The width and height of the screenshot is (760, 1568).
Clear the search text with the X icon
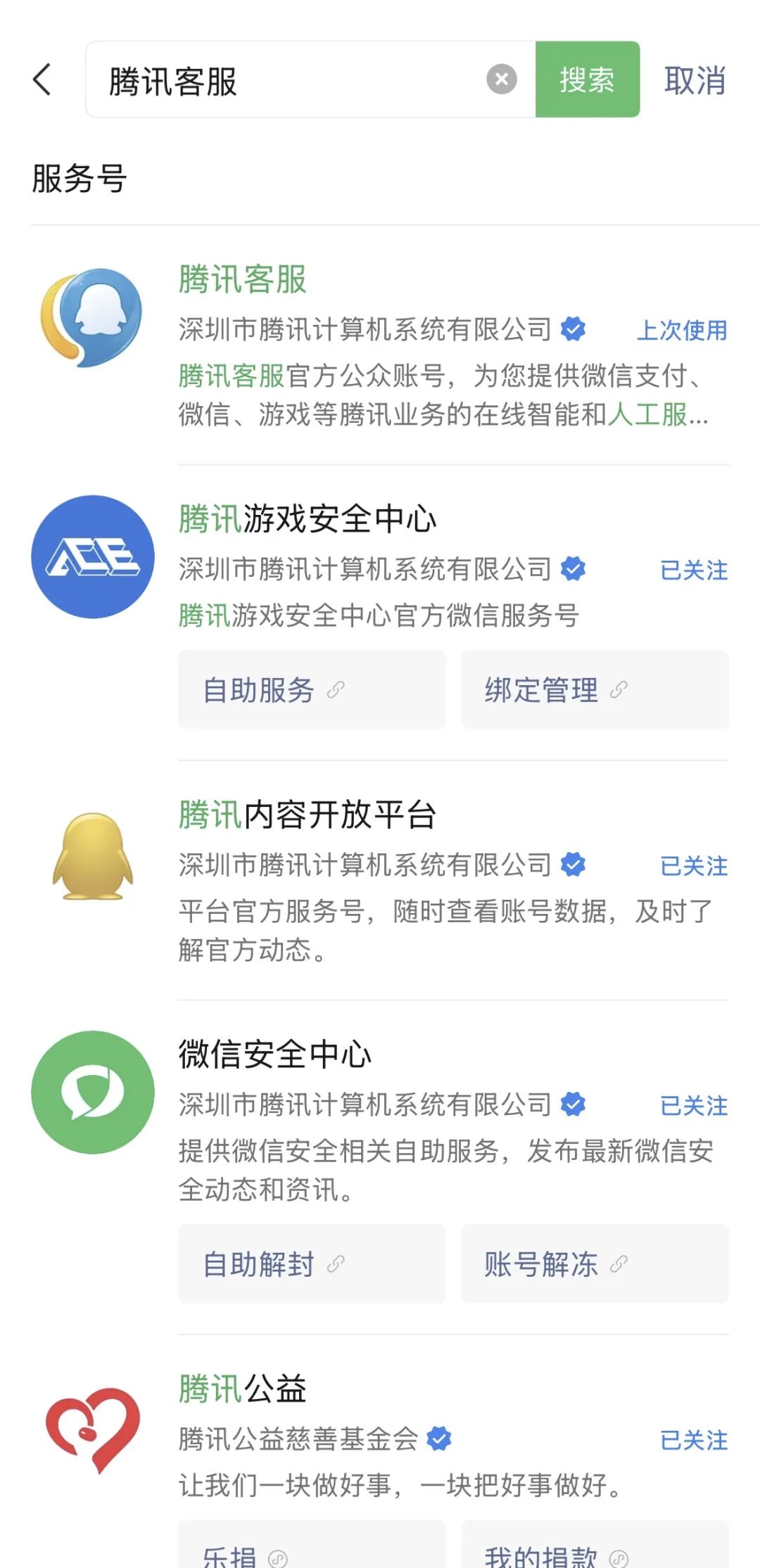501,79
